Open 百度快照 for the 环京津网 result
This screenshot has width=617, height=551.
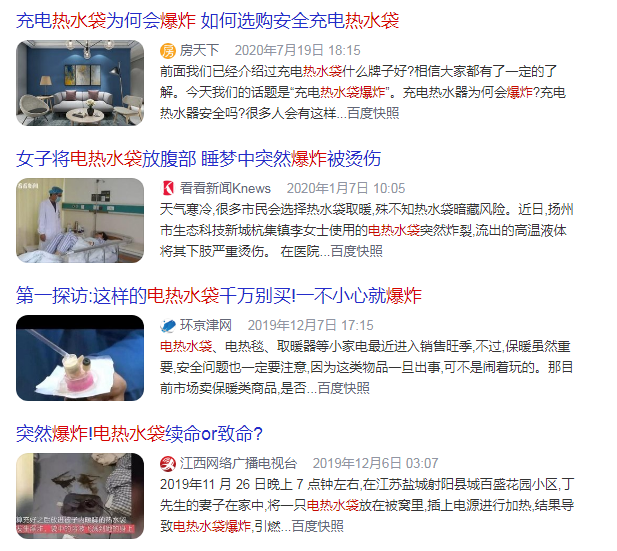point(343,388)
